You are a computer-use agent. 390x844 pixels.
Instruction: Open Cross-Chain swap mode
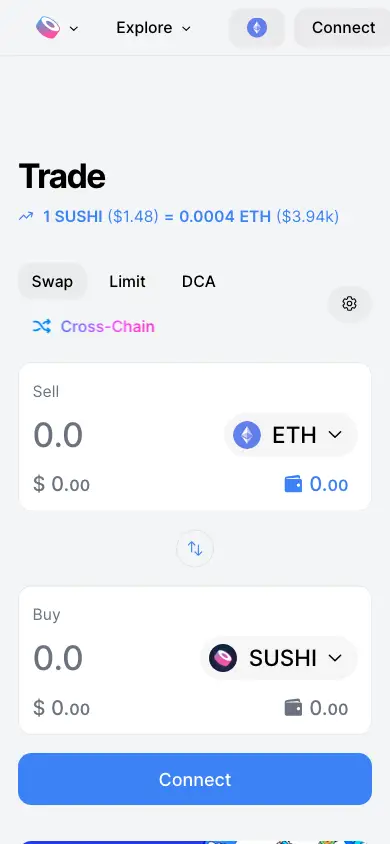pos(94,326)
